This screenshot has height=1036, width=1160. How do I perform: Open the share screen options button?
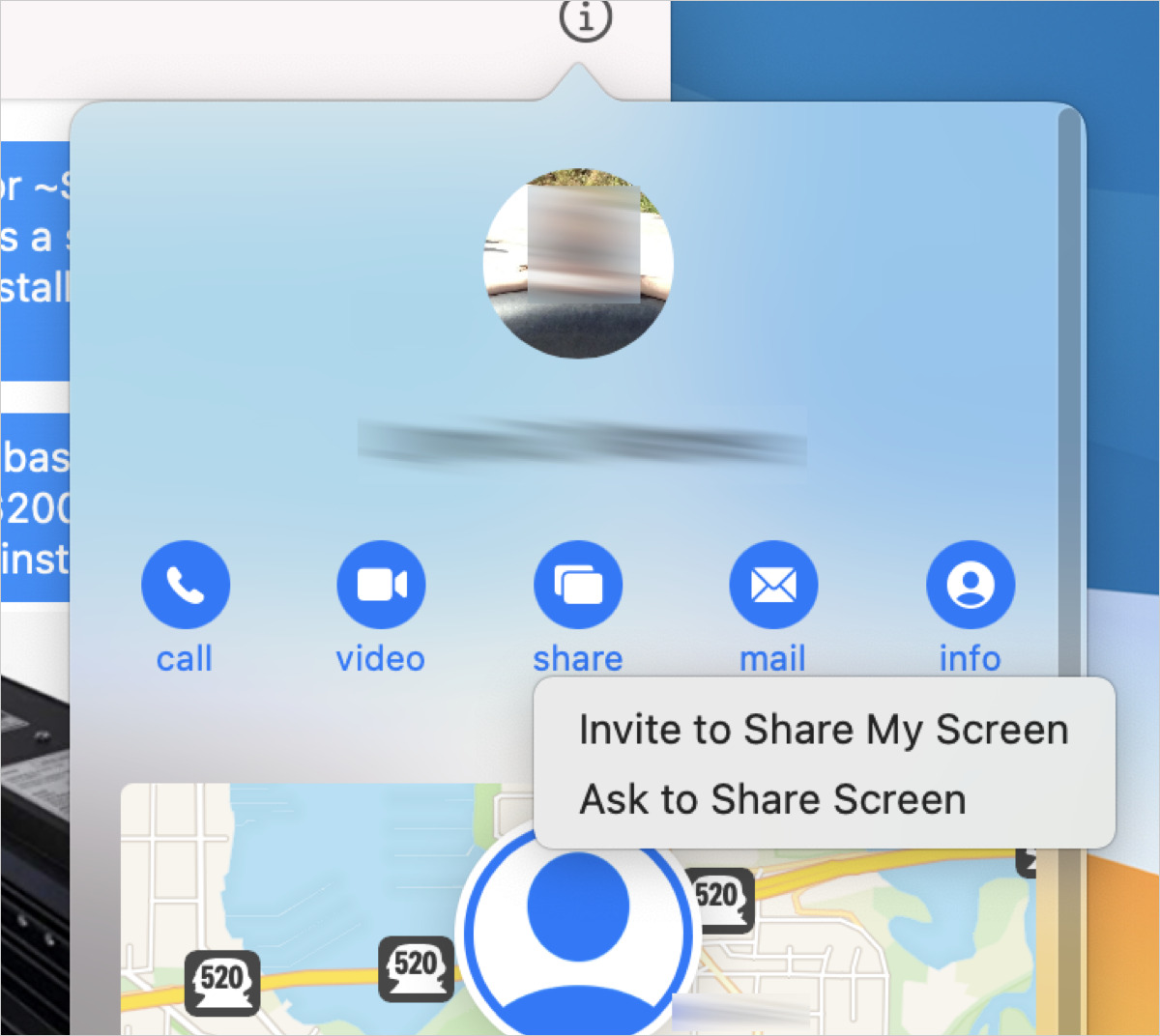tap(578, 586)
